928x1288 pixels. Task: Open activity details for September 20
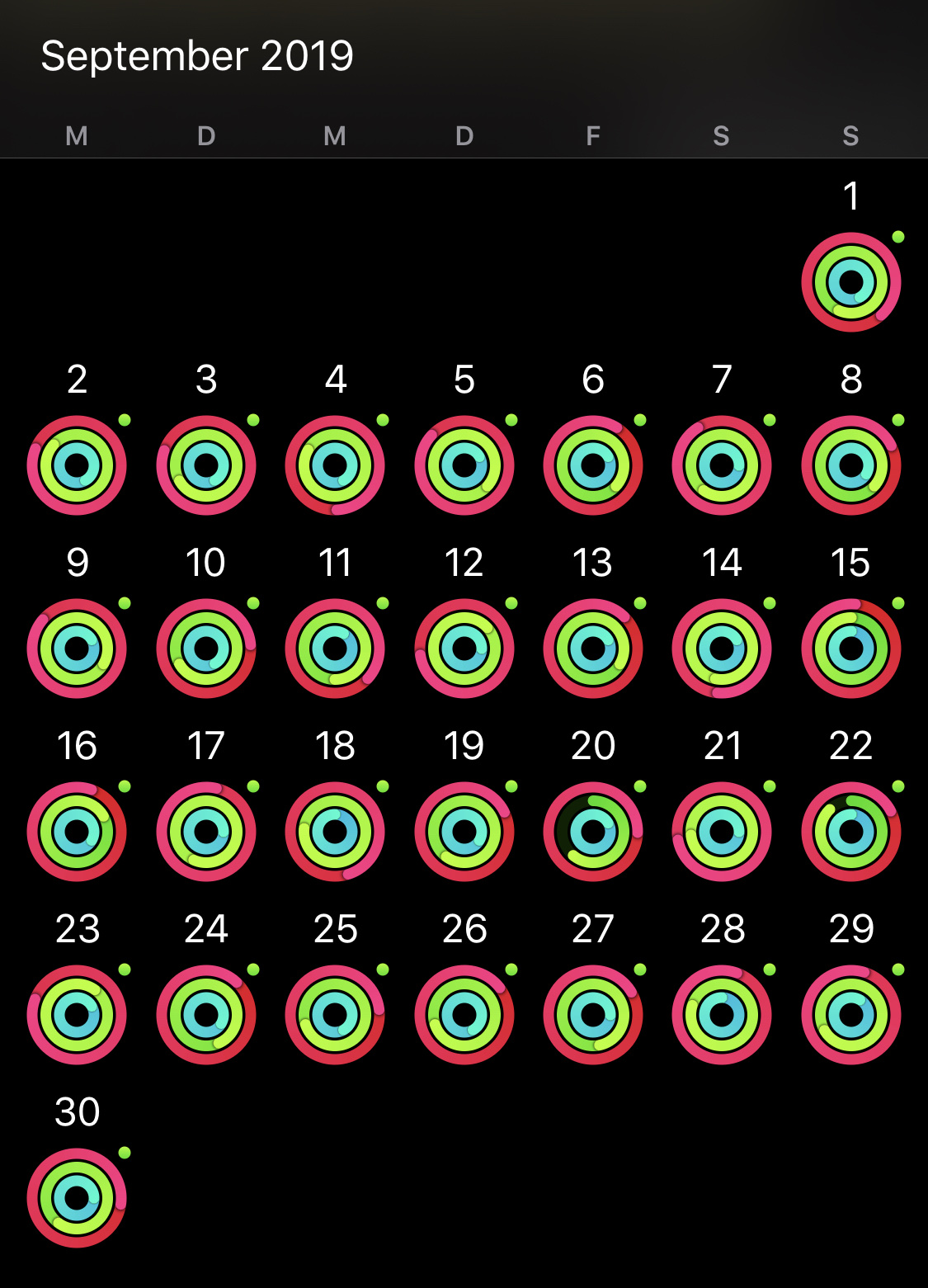593,832
